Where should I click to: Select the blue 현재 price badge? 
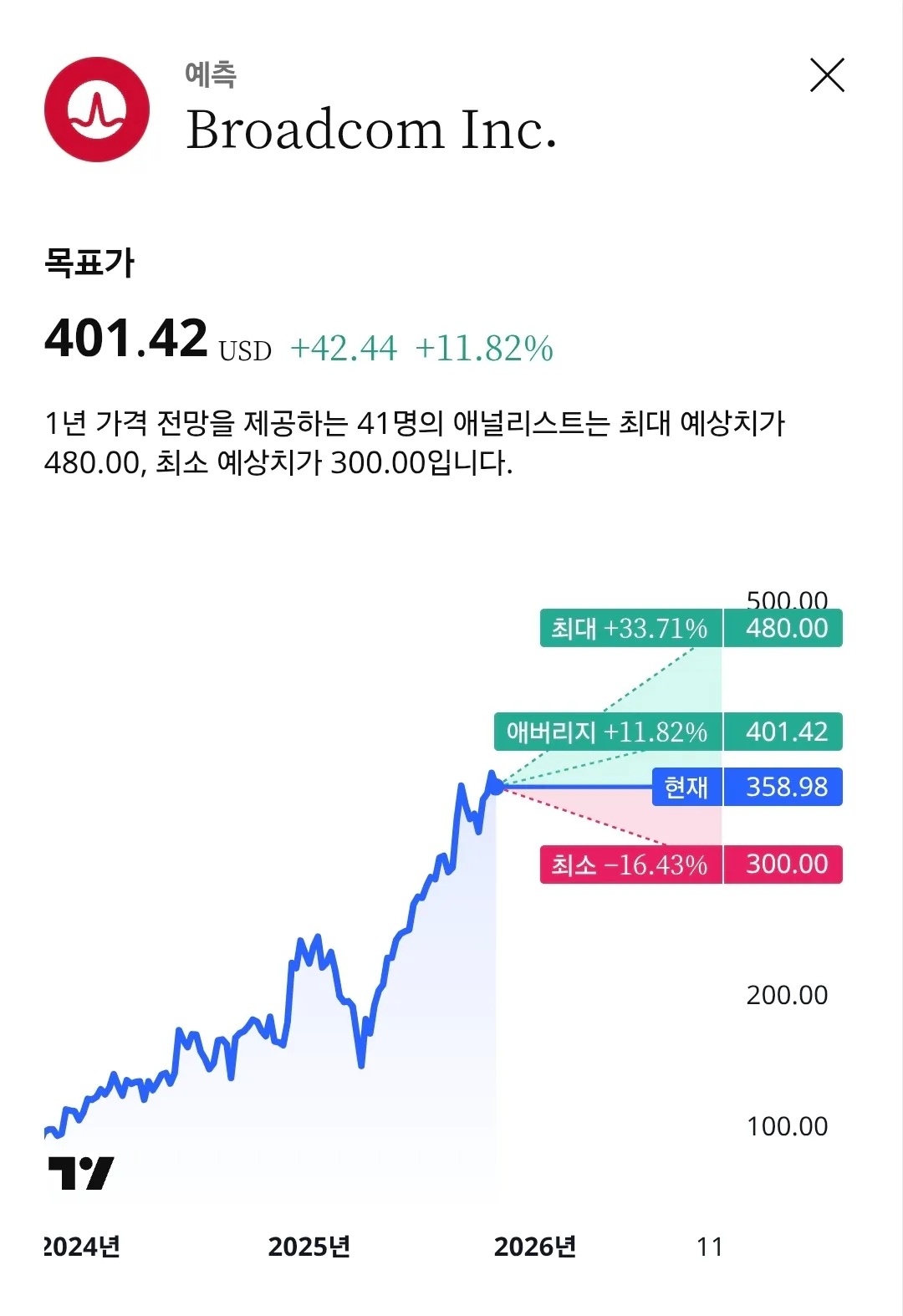pyautogui.click(x=686, y=786)
